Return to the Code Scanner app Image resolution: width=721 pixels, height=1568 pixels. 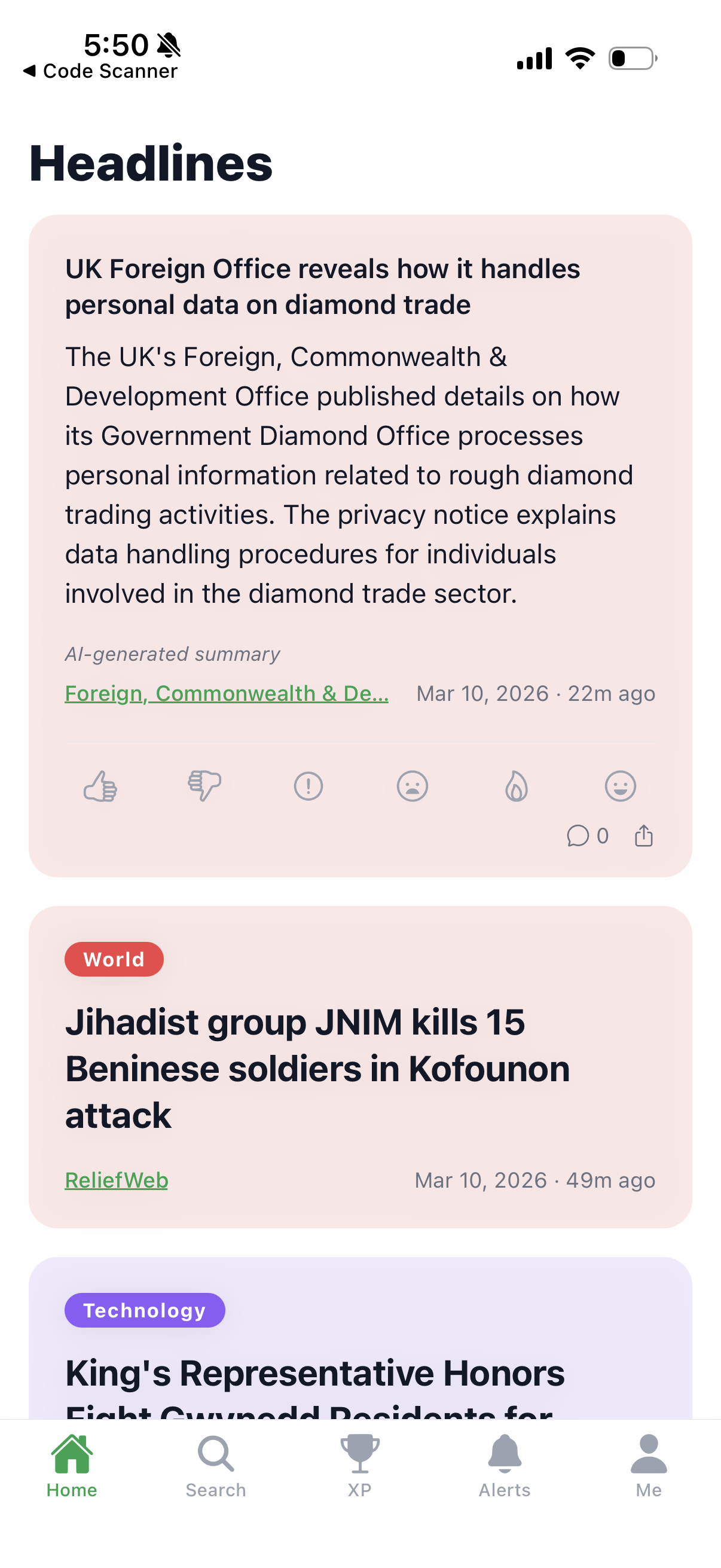coord(100,71)
